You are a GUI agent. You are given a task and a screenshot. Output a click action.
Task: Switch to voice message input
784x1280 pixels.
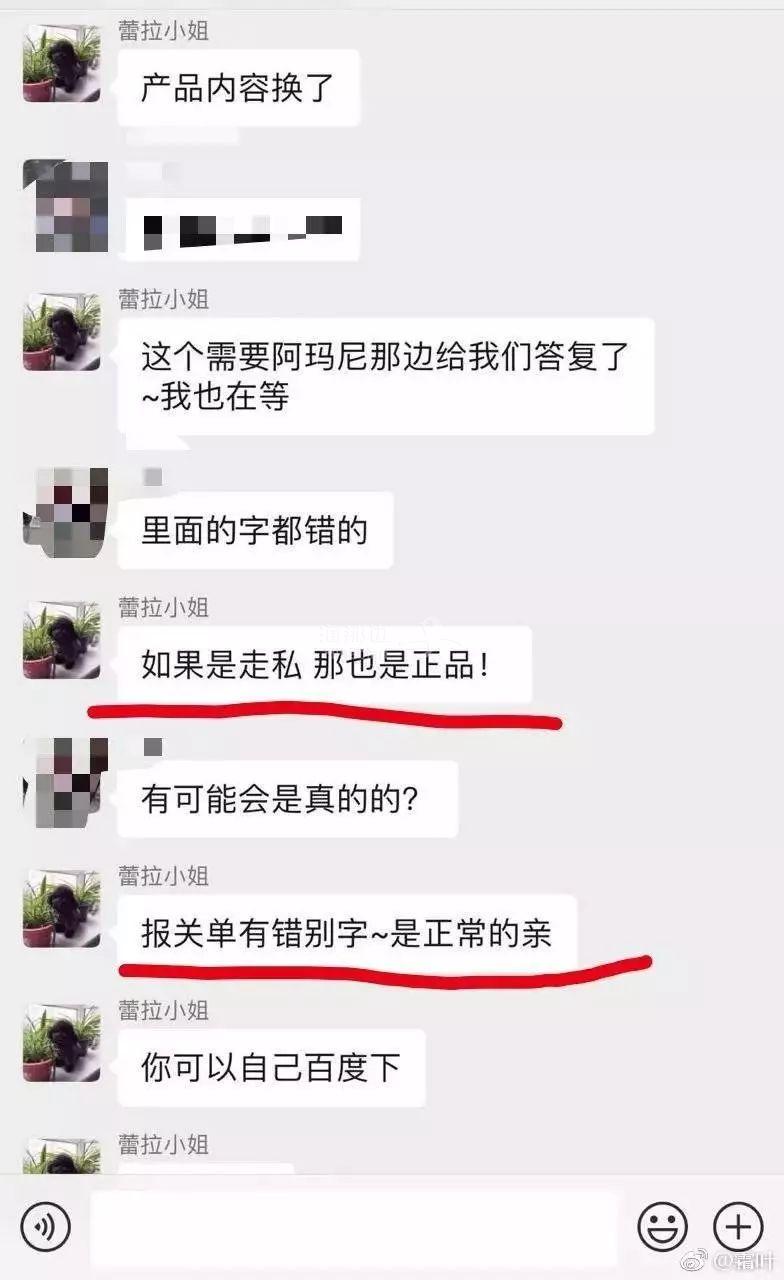tap(46, 1226)
